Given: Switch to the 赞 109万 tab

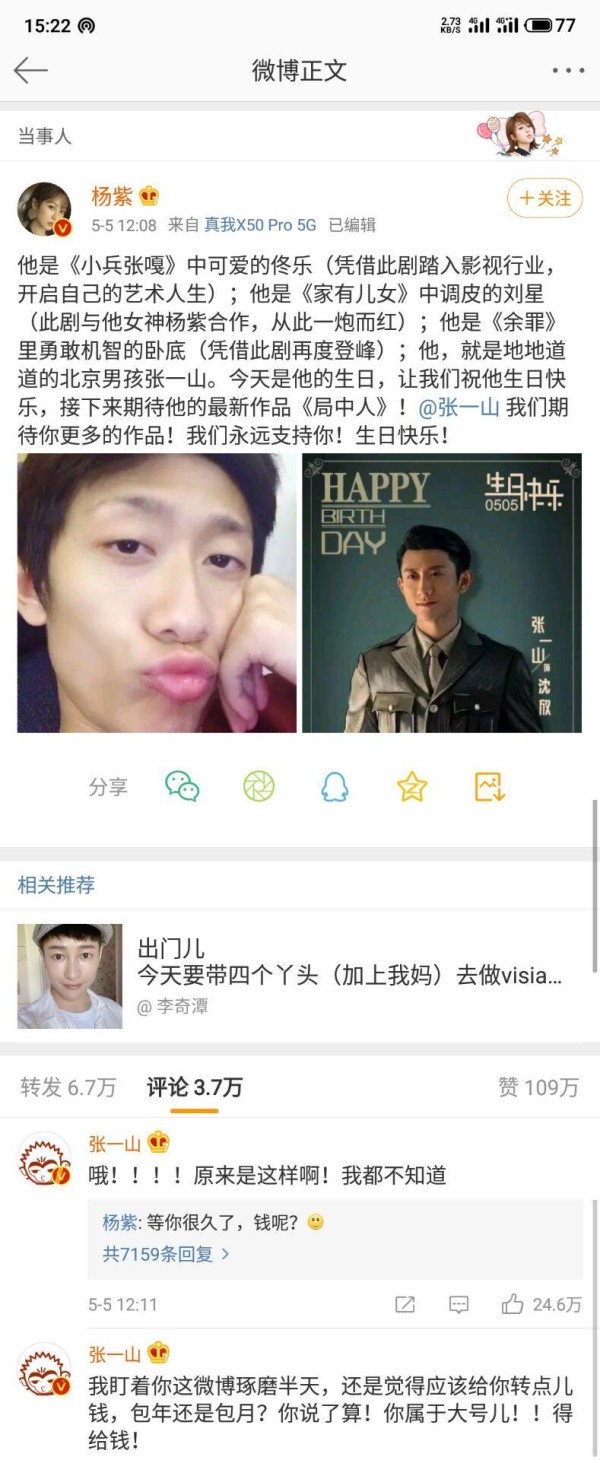Looking at the screenshot, I should (x=538, y=1087).
